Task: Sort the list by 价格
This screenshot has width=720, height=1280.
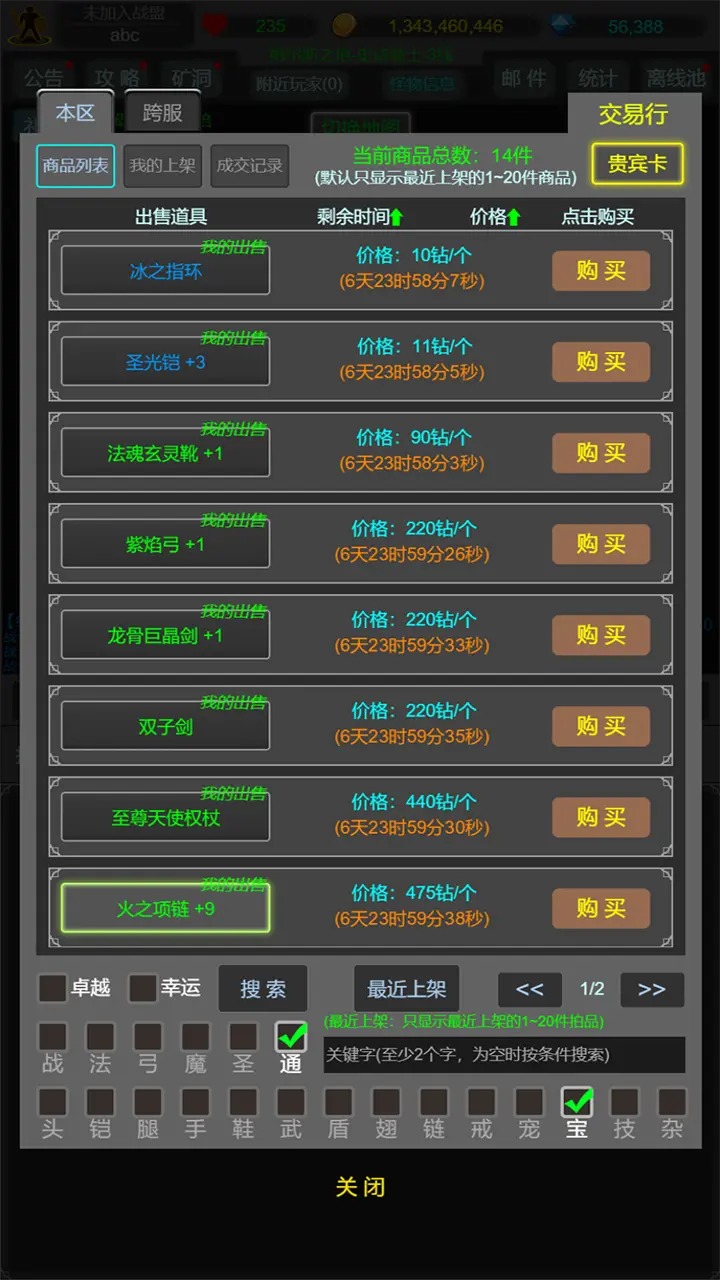Action: [x=496, y=216]
